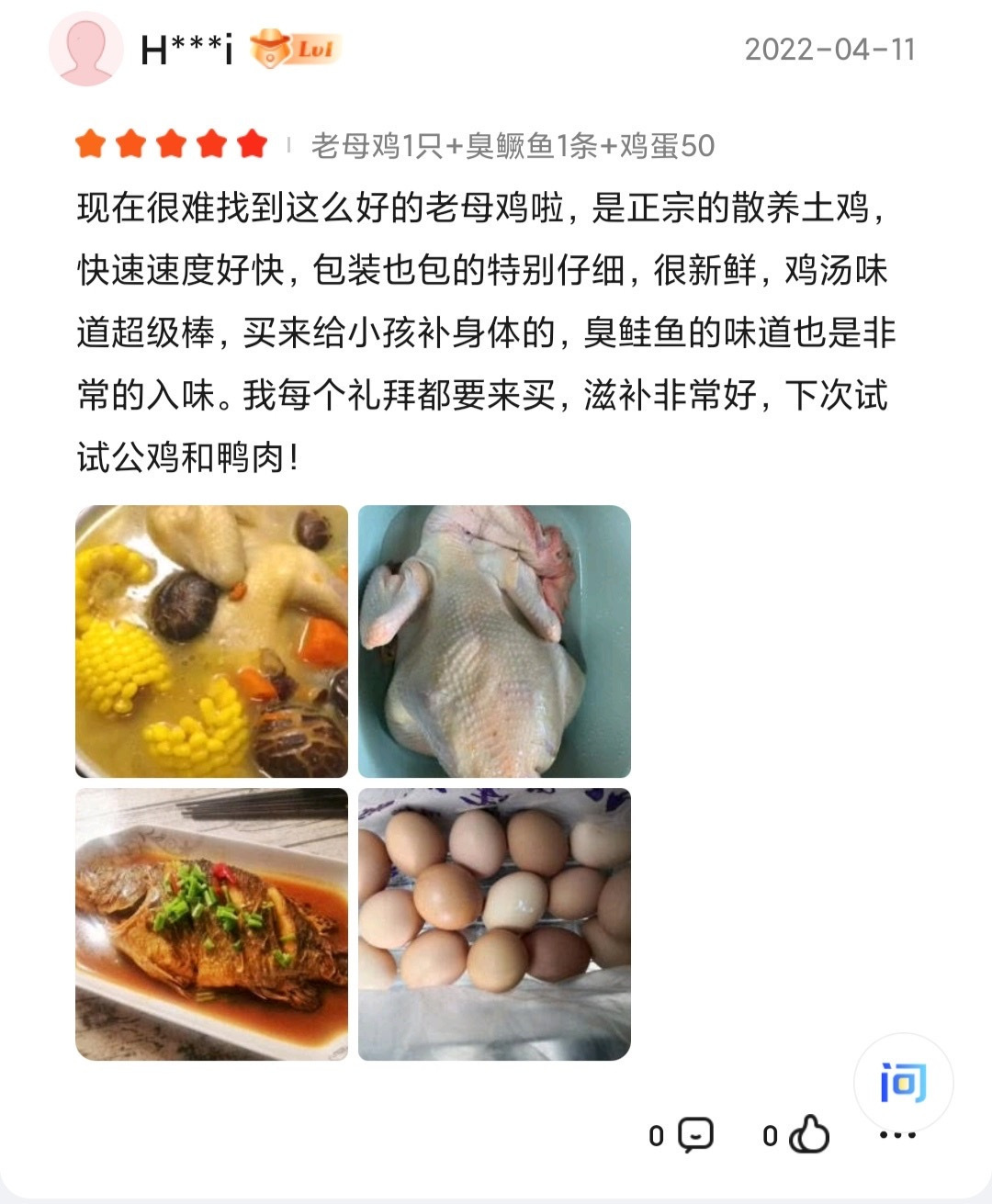The height and width of the screenshot is (1204, 992).
Task: View the chicken soup with corn photo
Action: point(211,641)
